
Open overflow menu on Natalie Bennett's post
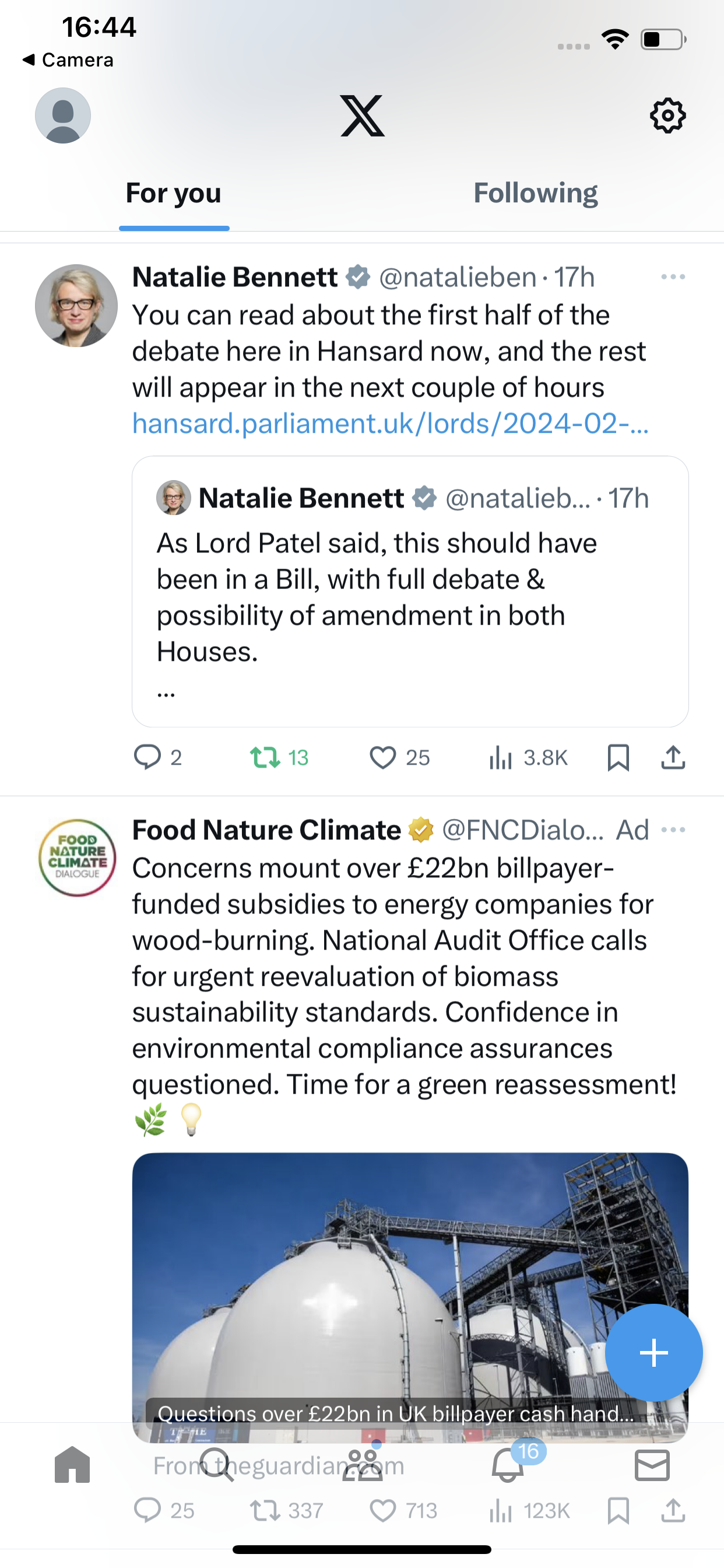pyautogui.click(x=673, y=277)
